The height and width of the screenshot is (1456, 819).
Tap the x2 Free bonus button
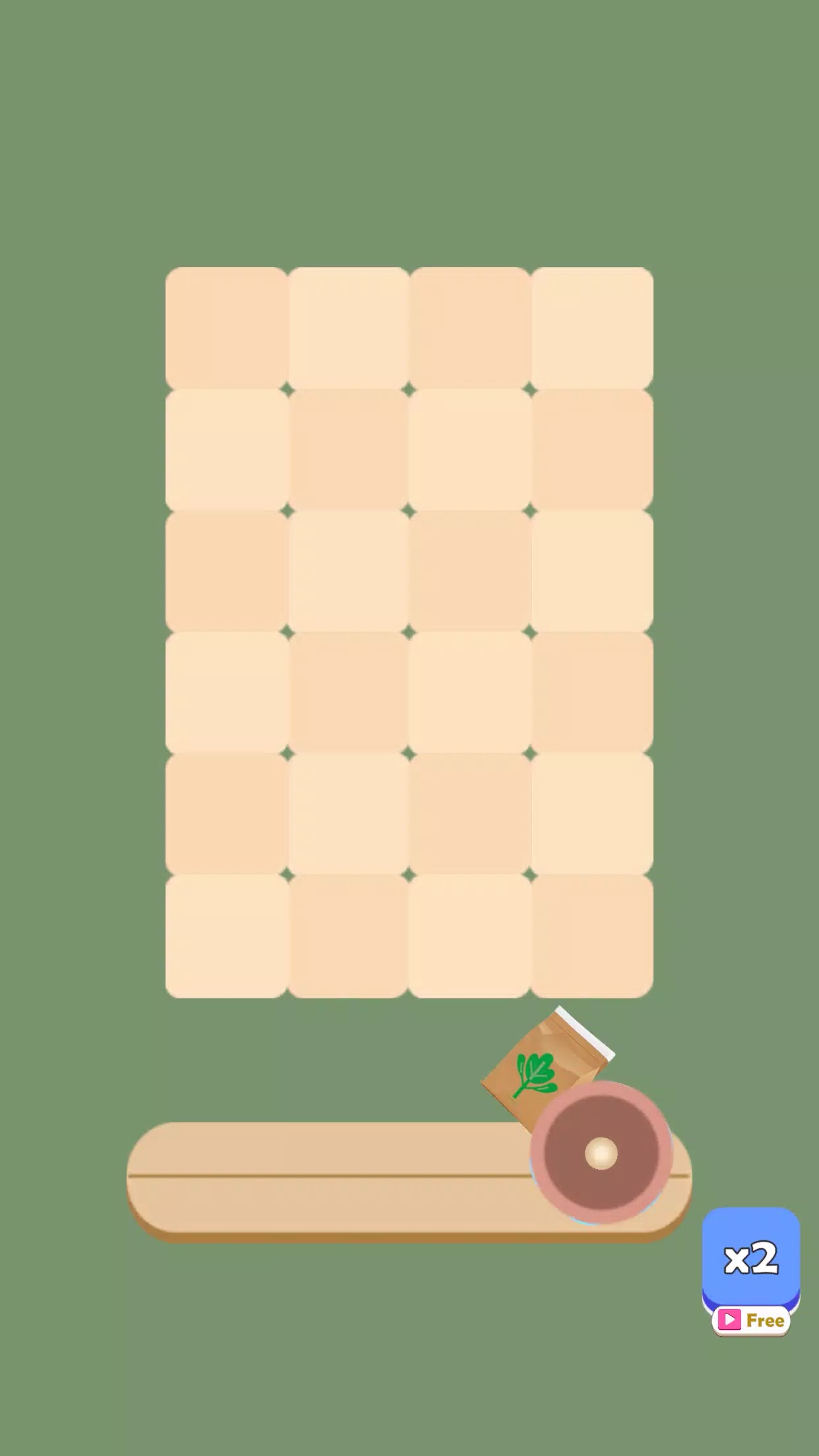coord(750,1271)
